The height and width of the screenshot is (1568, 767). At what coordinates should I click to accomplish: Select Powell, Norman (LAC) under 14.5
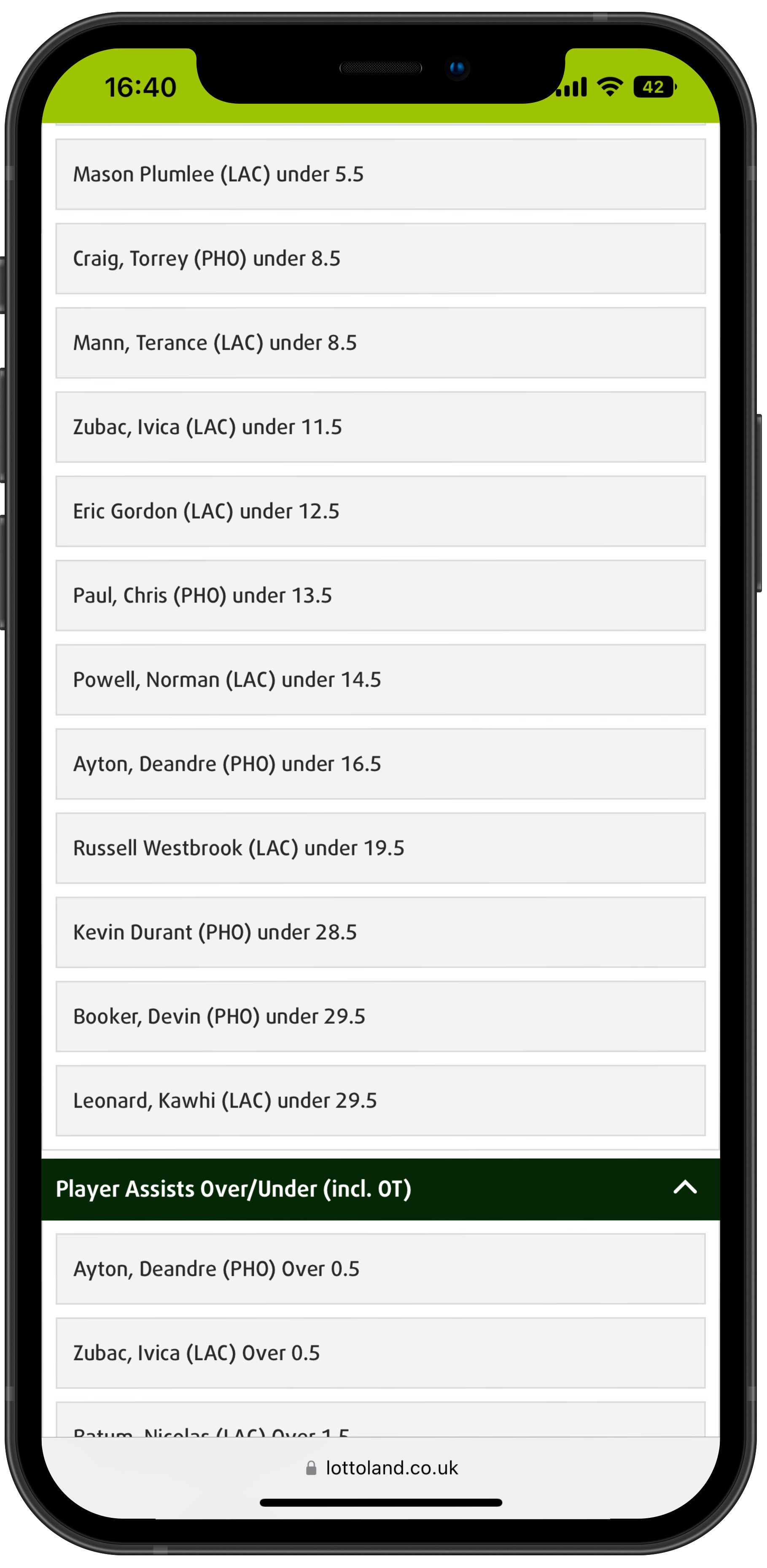point(380,679)
